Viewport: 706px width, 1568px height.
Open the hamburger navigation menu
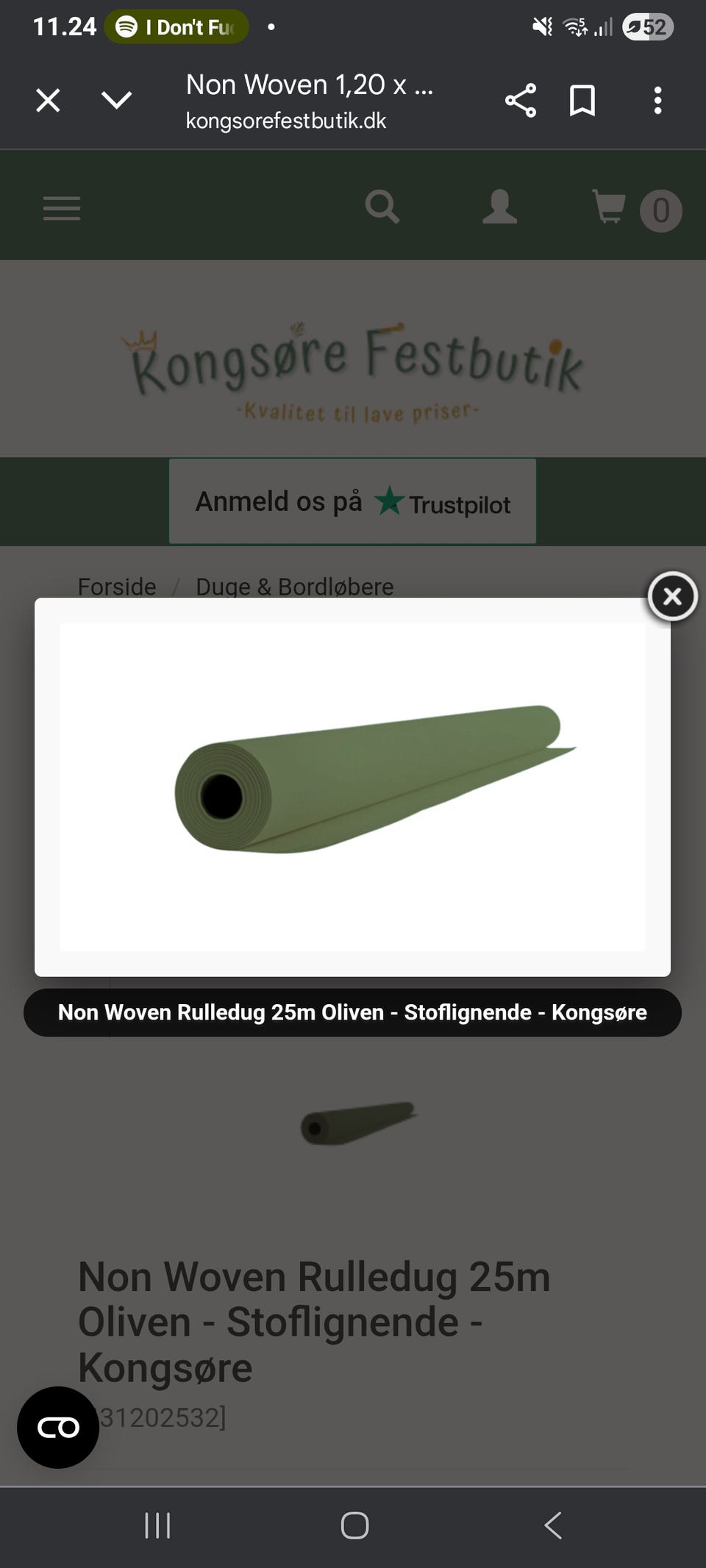62,209
